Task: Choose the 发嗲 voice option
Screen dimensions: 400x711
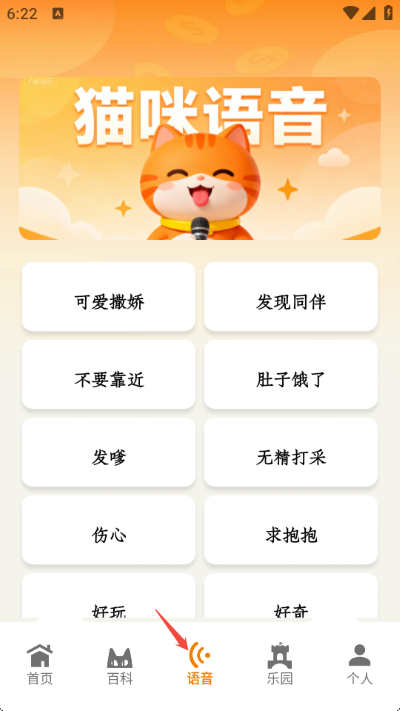Action: 109,452
